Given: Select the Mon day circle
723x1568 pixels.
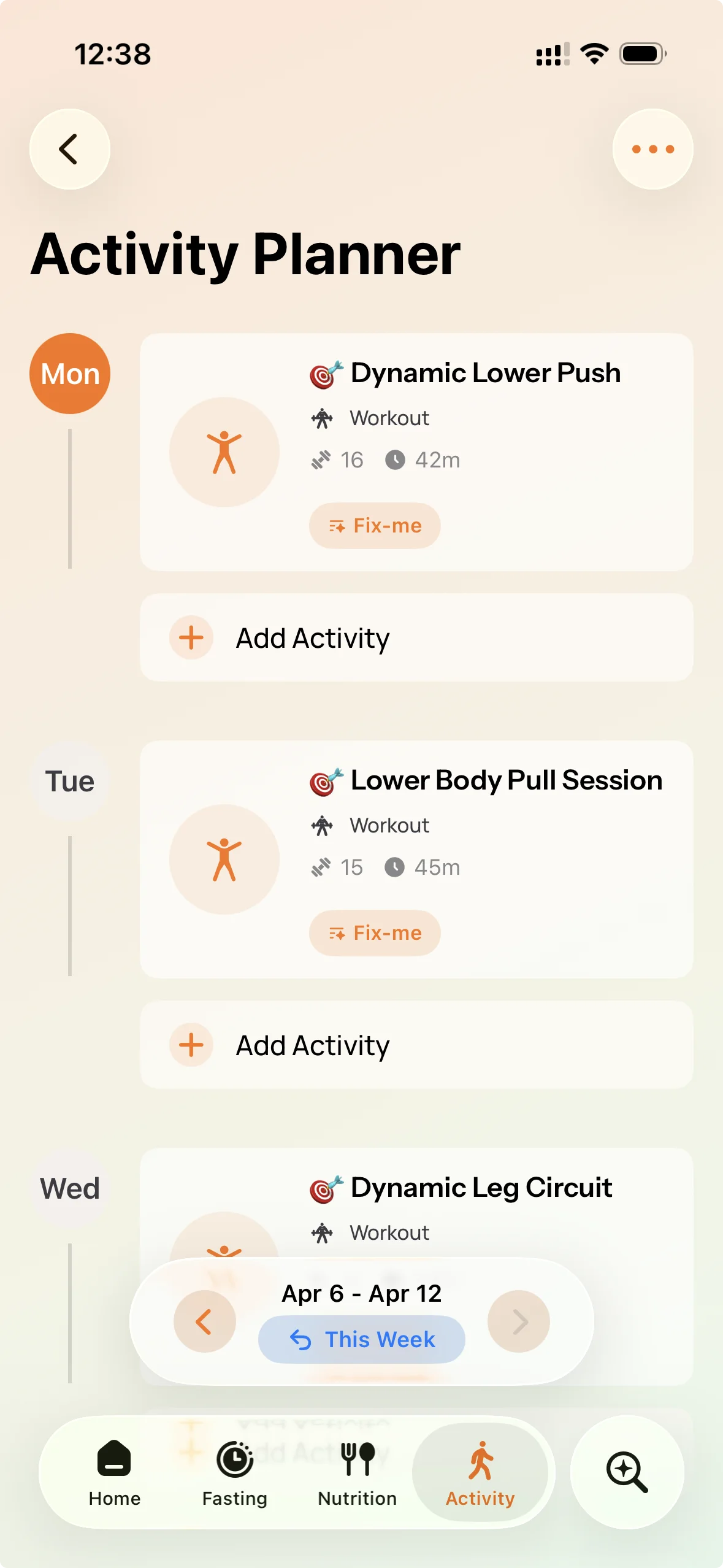Looking at the screenshot, I should coord(70,373).
